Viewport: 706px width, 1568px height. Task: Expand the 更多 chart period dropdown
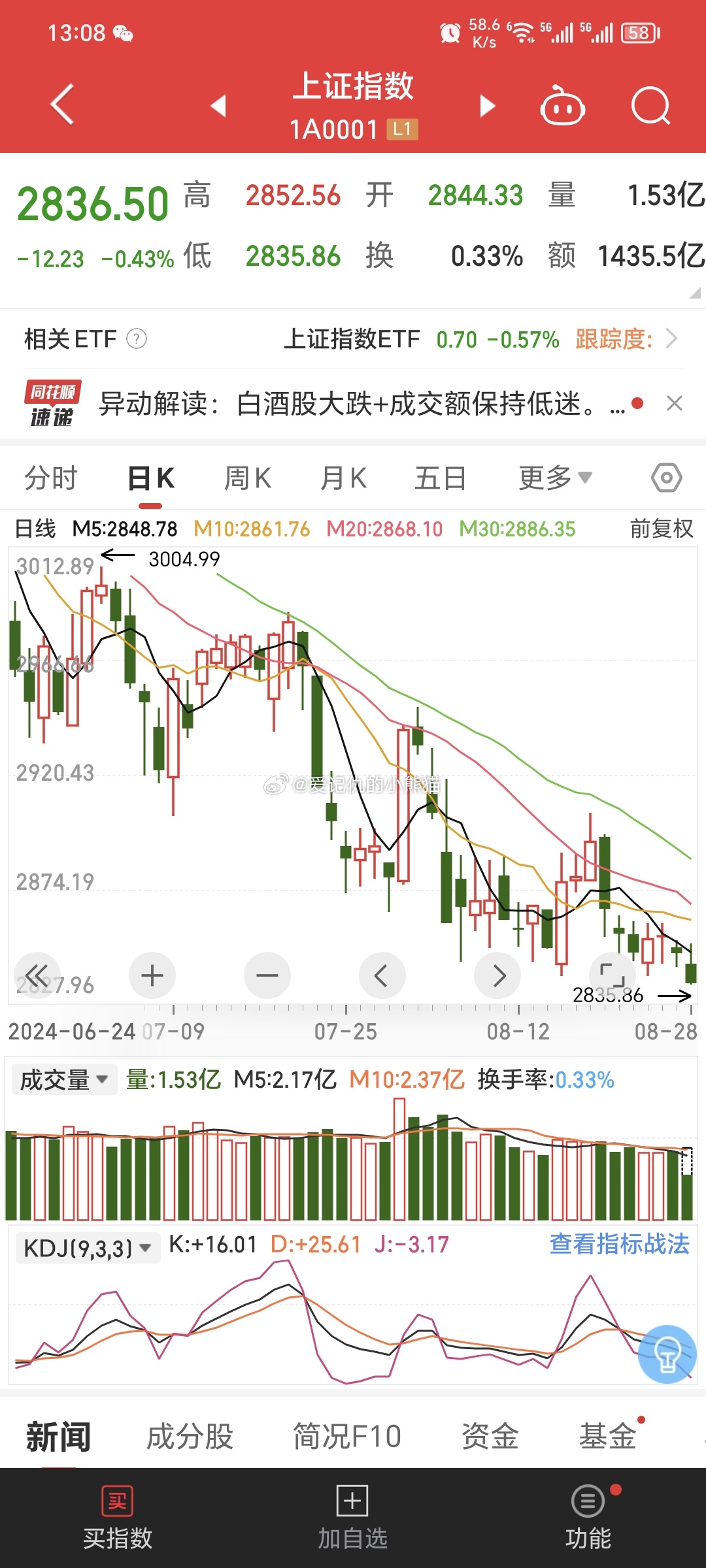pyautogui.click(x=555, y=478)
